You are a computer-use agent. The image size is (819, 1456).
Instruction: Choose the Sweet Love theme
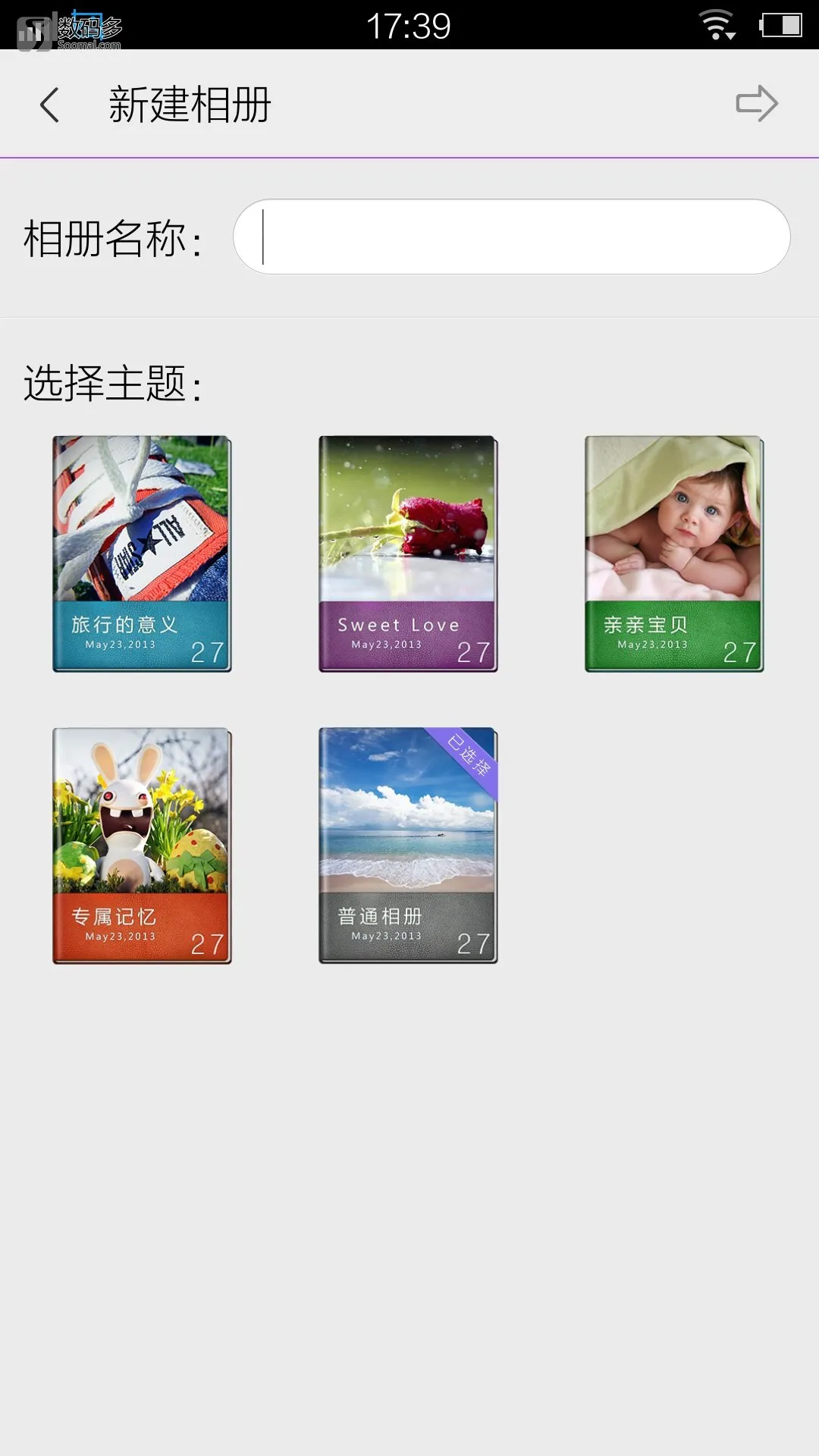click(x=408, y=554)
